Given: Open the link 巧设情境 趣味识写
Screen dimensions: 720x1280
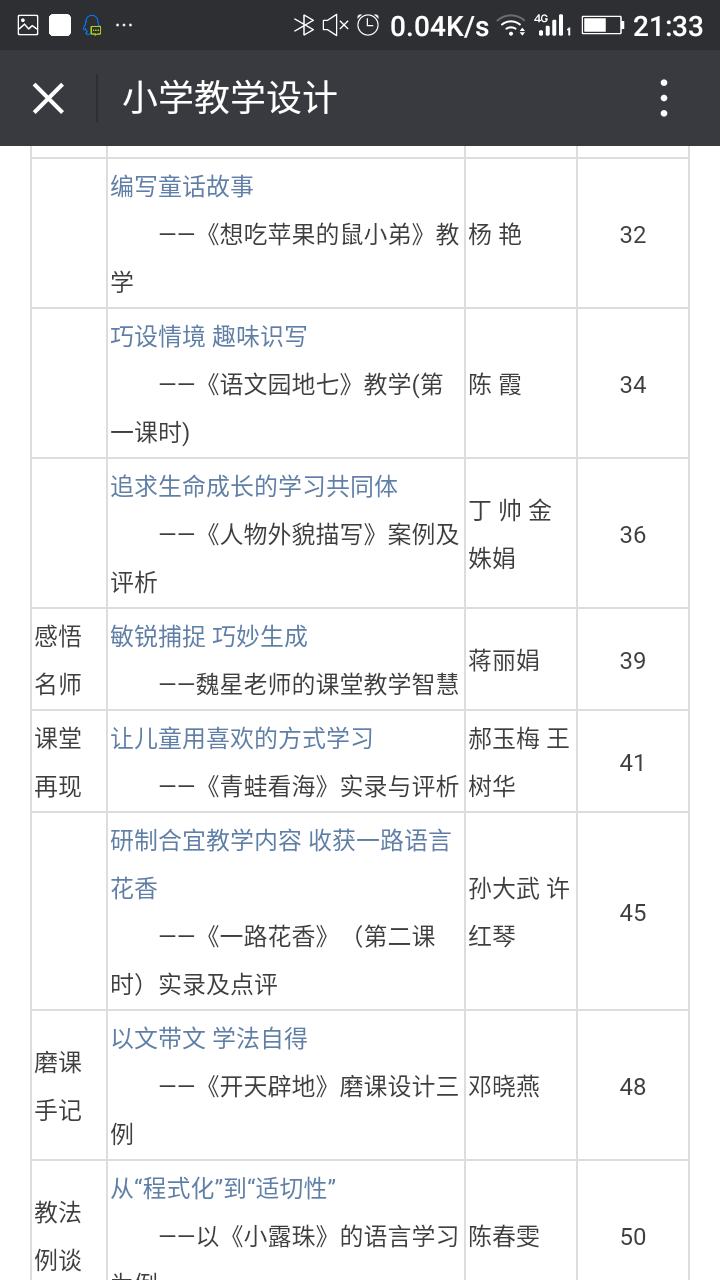Looking at the screenshot, I should (x=209, y=337).
